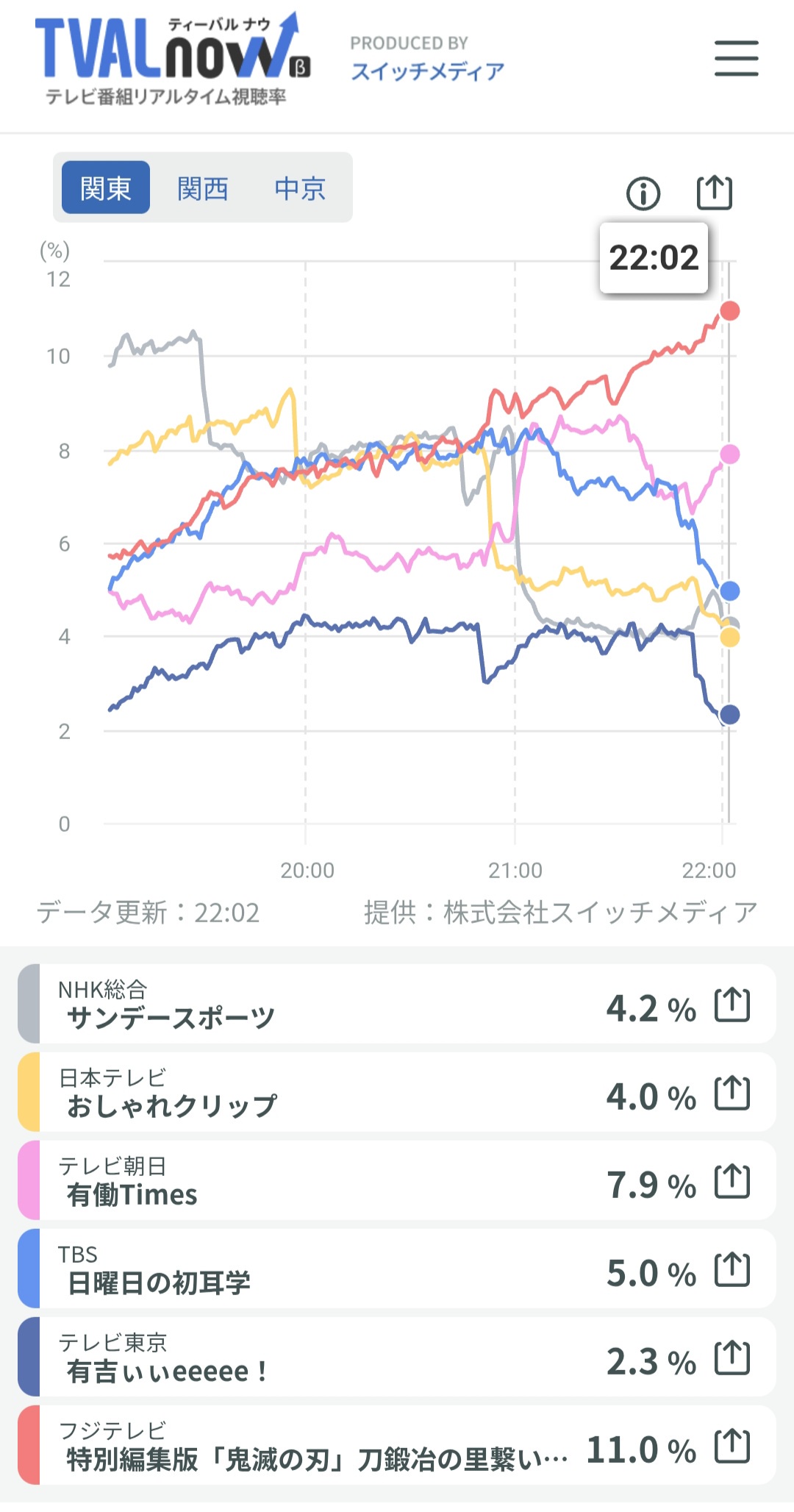Share the テレビ朝日 有働Times rating
794x1512 pixels.
click(x=732, y=1182)
